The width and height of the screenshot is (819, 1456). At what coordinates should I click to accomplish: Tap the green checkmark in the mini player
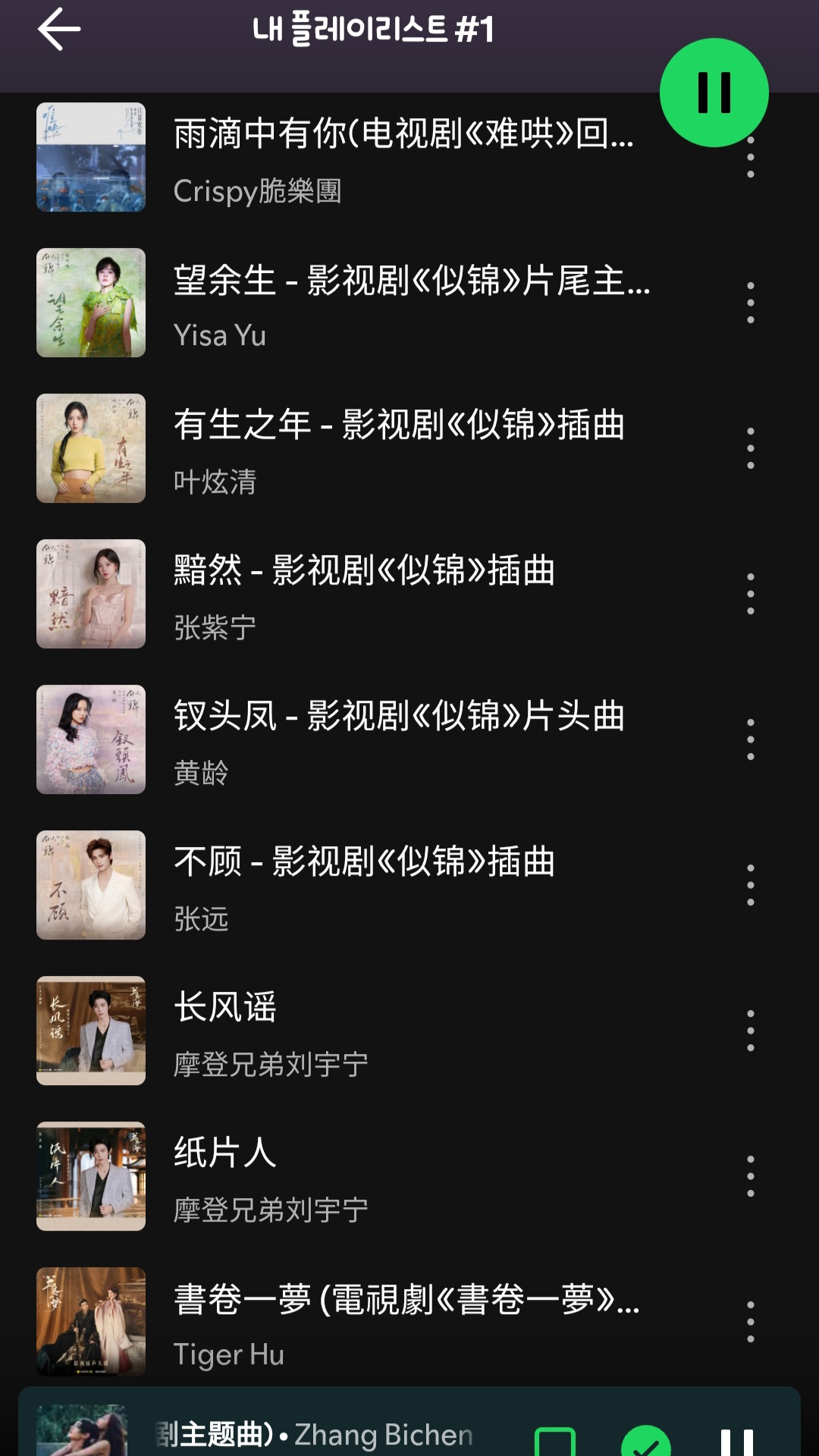tap(645, 1441)
